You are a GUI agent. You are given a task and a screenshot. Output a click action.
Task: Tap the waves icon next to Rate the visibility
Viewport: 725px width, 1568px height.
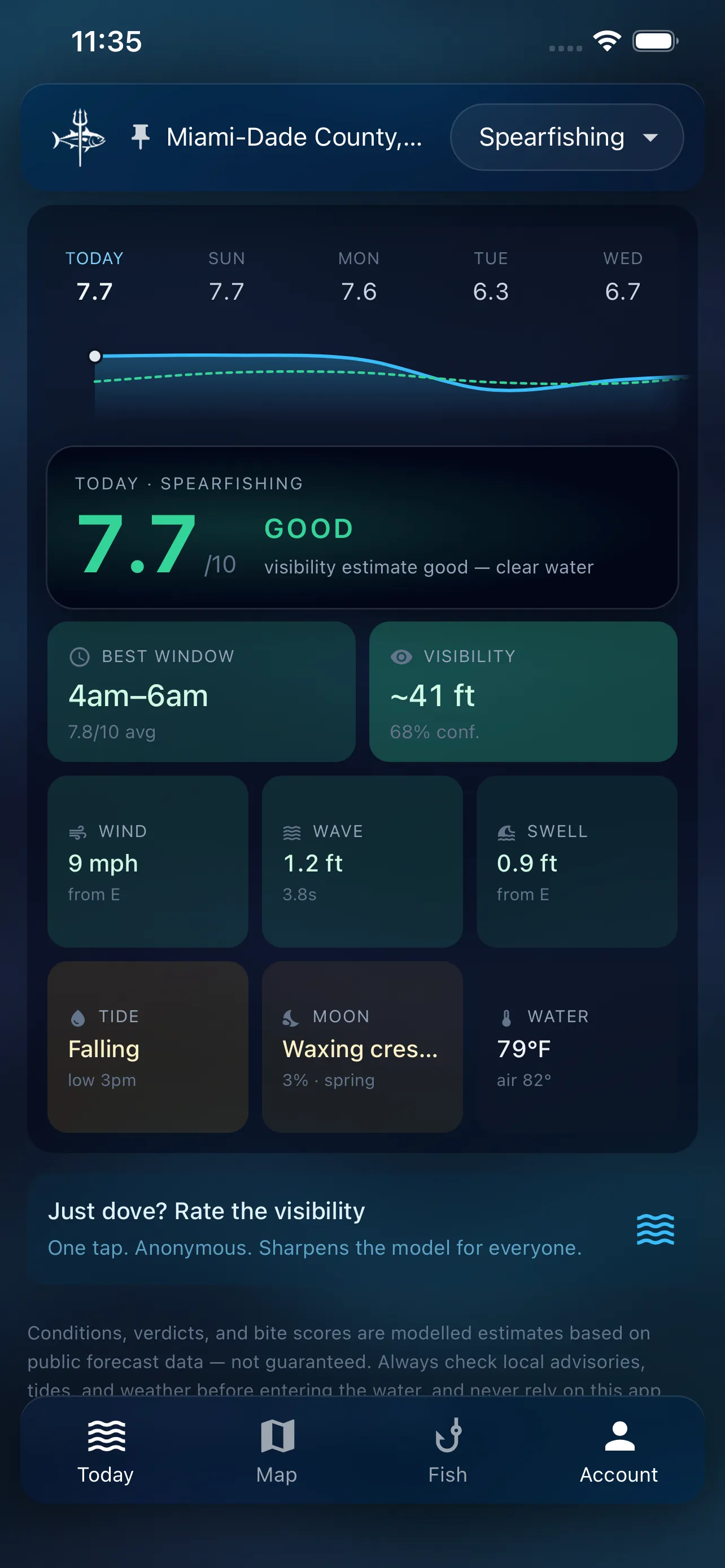coord(656,1229)
